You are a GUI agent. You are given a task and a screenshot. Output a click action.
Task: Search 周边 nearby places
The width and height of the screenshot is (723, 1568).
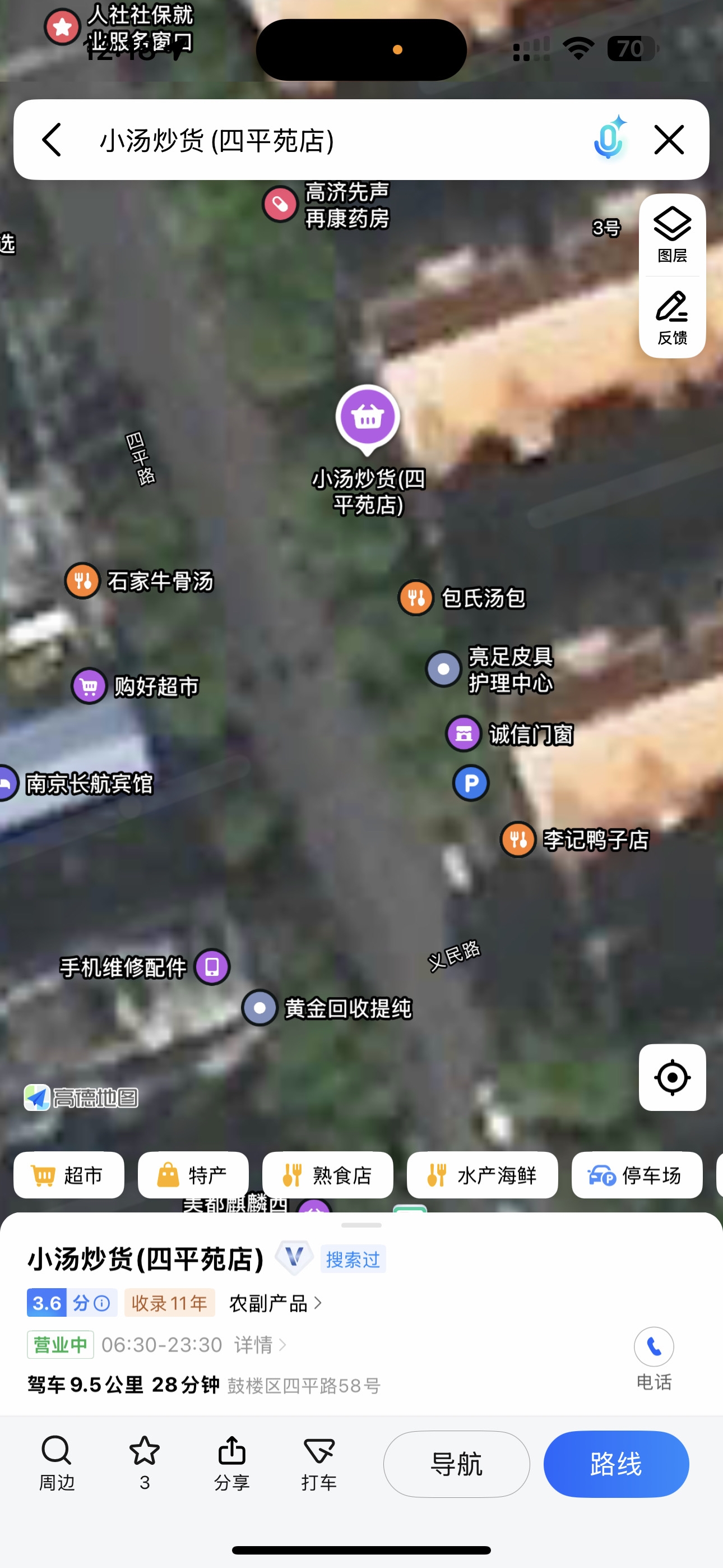[x=57, y=1462]
